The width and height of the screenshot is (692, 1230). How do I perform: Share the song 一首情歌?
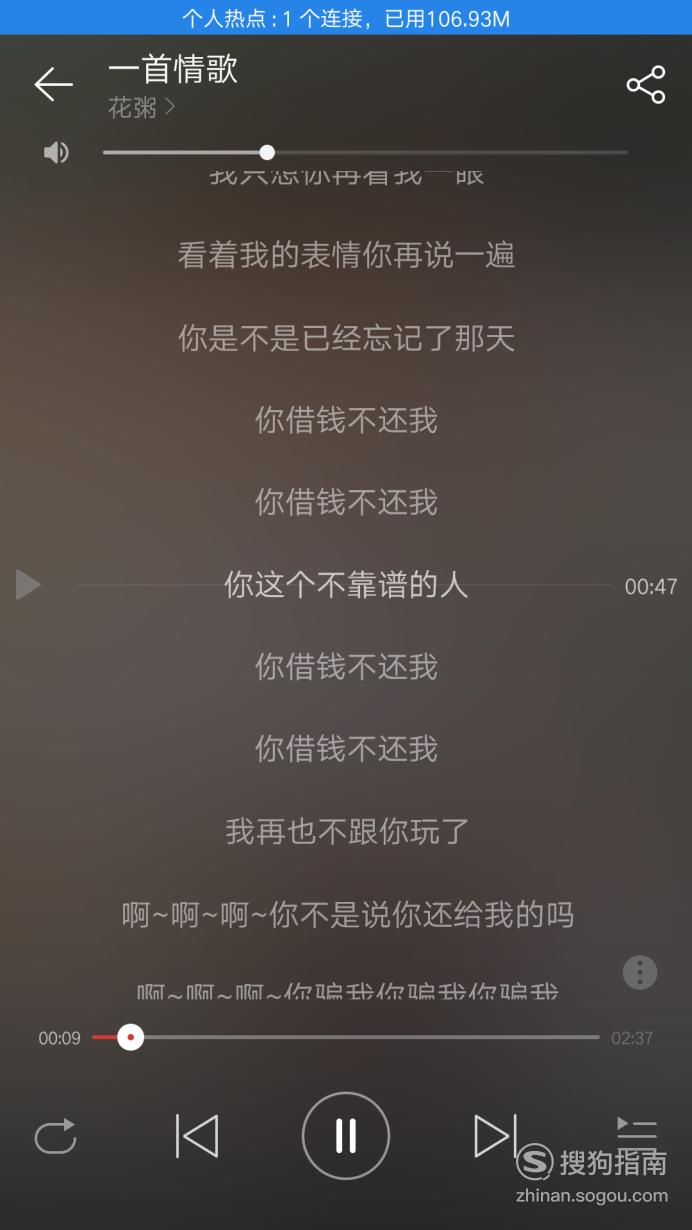pyautogui.click(x=646, y=85)
